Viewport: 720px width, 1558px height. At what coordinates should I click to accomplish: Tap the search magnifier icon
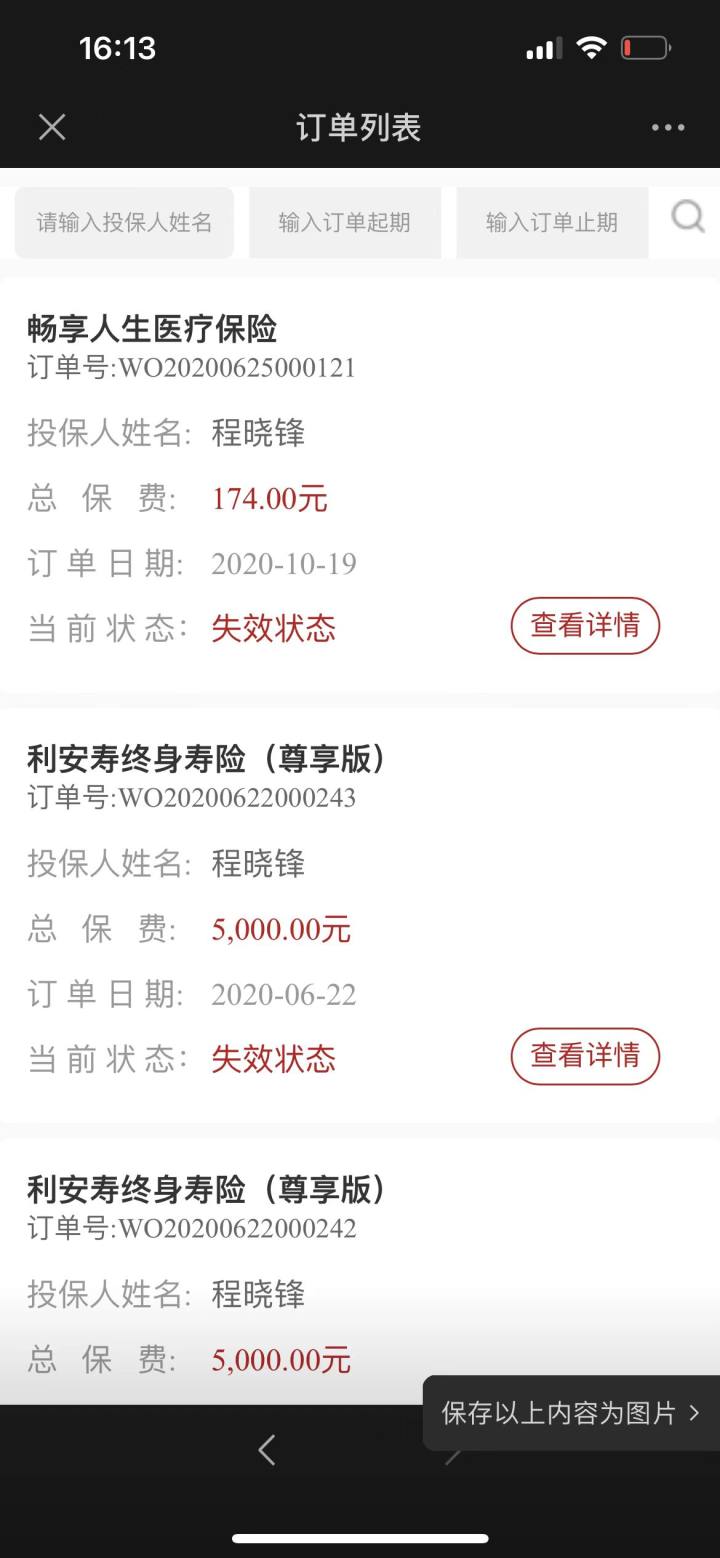pos(688,217)
